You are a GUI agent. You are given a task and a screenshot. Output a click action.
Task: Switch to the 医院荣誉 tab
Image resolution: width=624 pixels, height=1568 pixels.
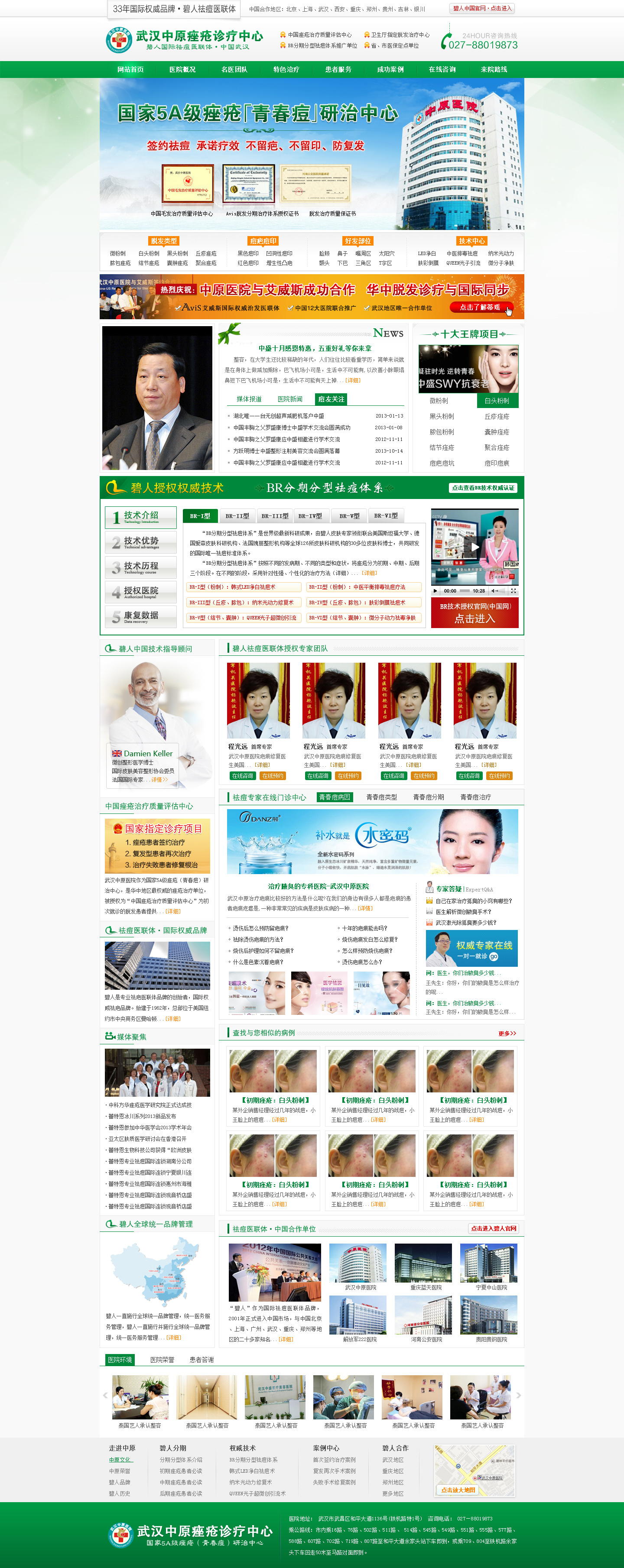click(x=162, y=1359)
